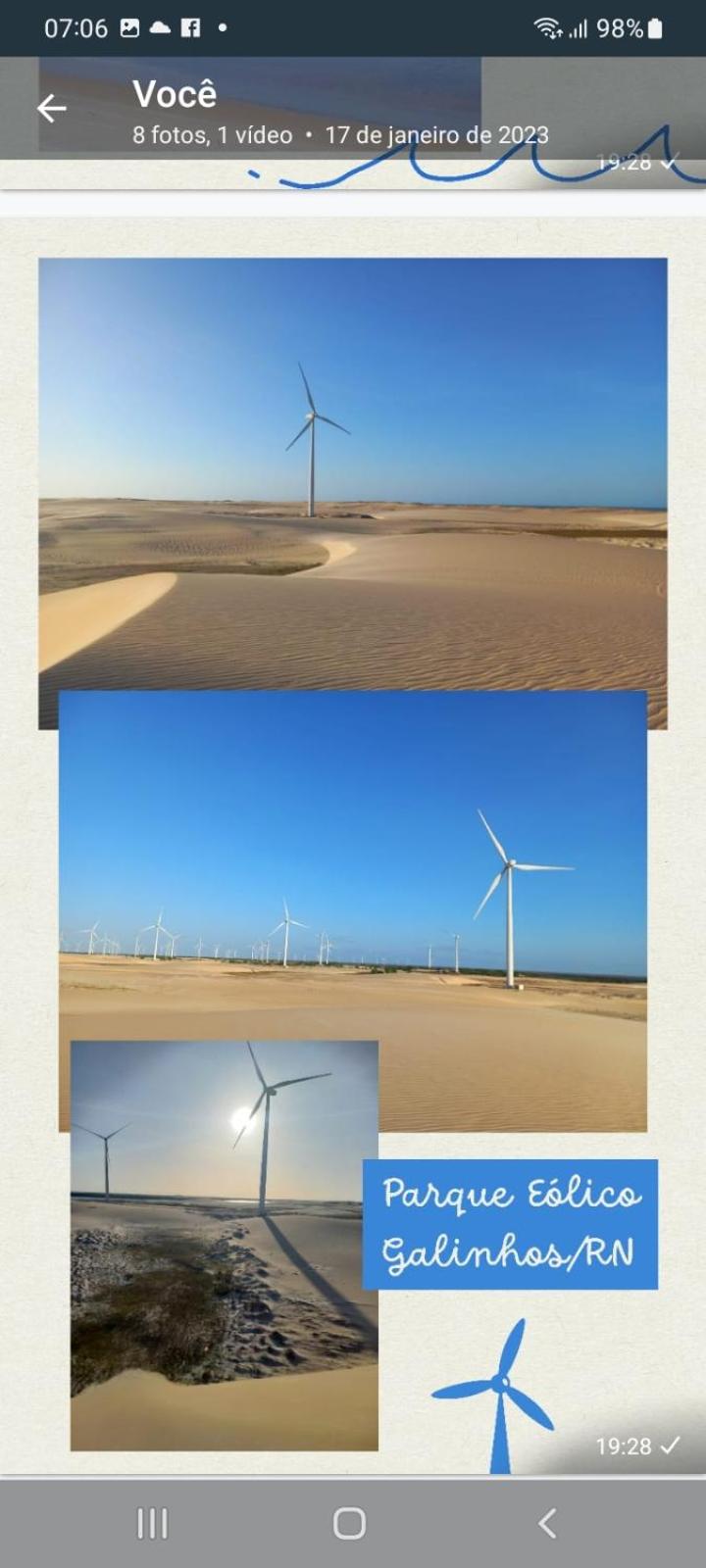Open the Parque Eólico Galinhos collage image
Viewport: 706px width, 1568px height.
[x=353, y=843]
